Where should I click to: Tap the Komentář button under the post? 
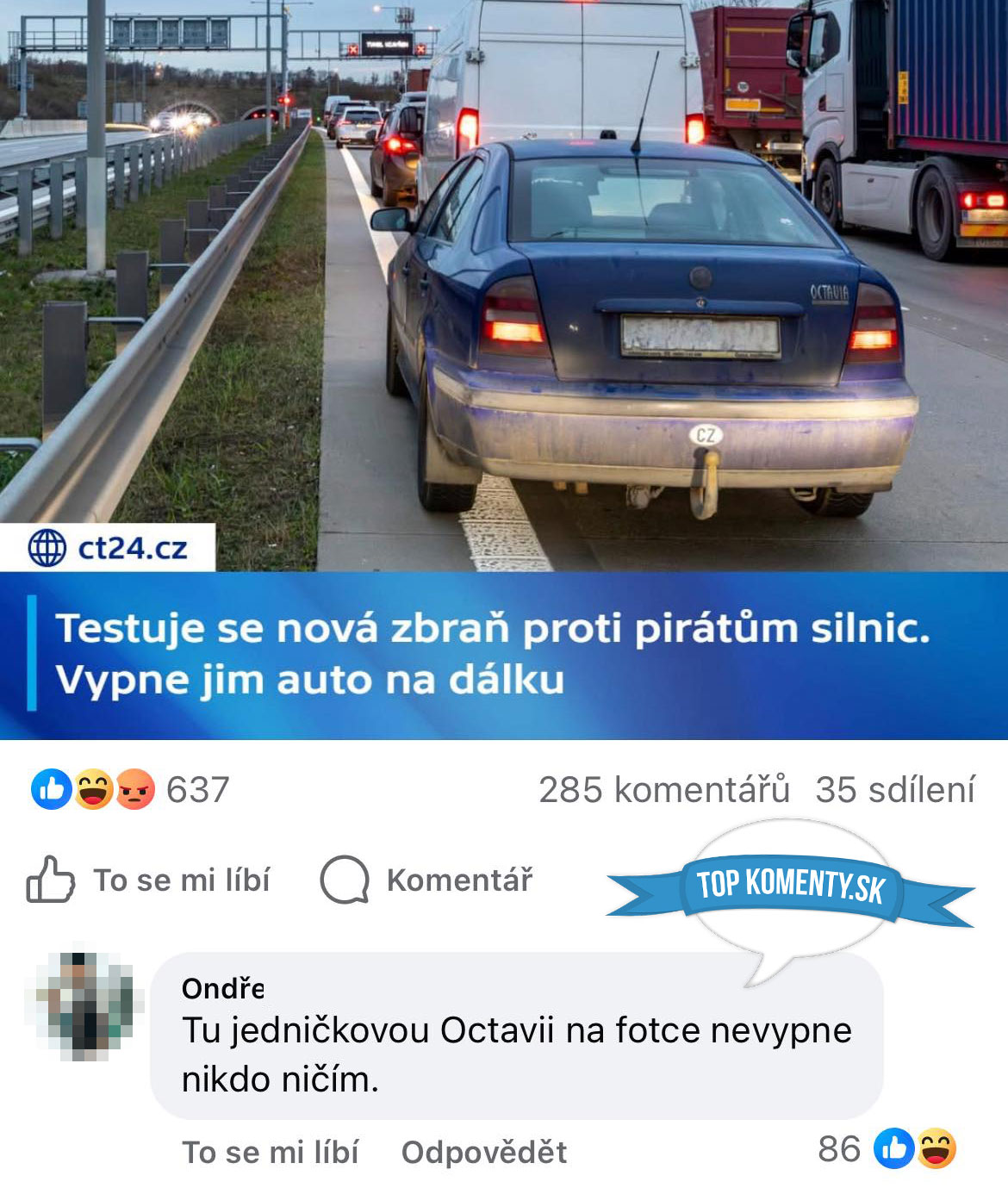point(427,880)
